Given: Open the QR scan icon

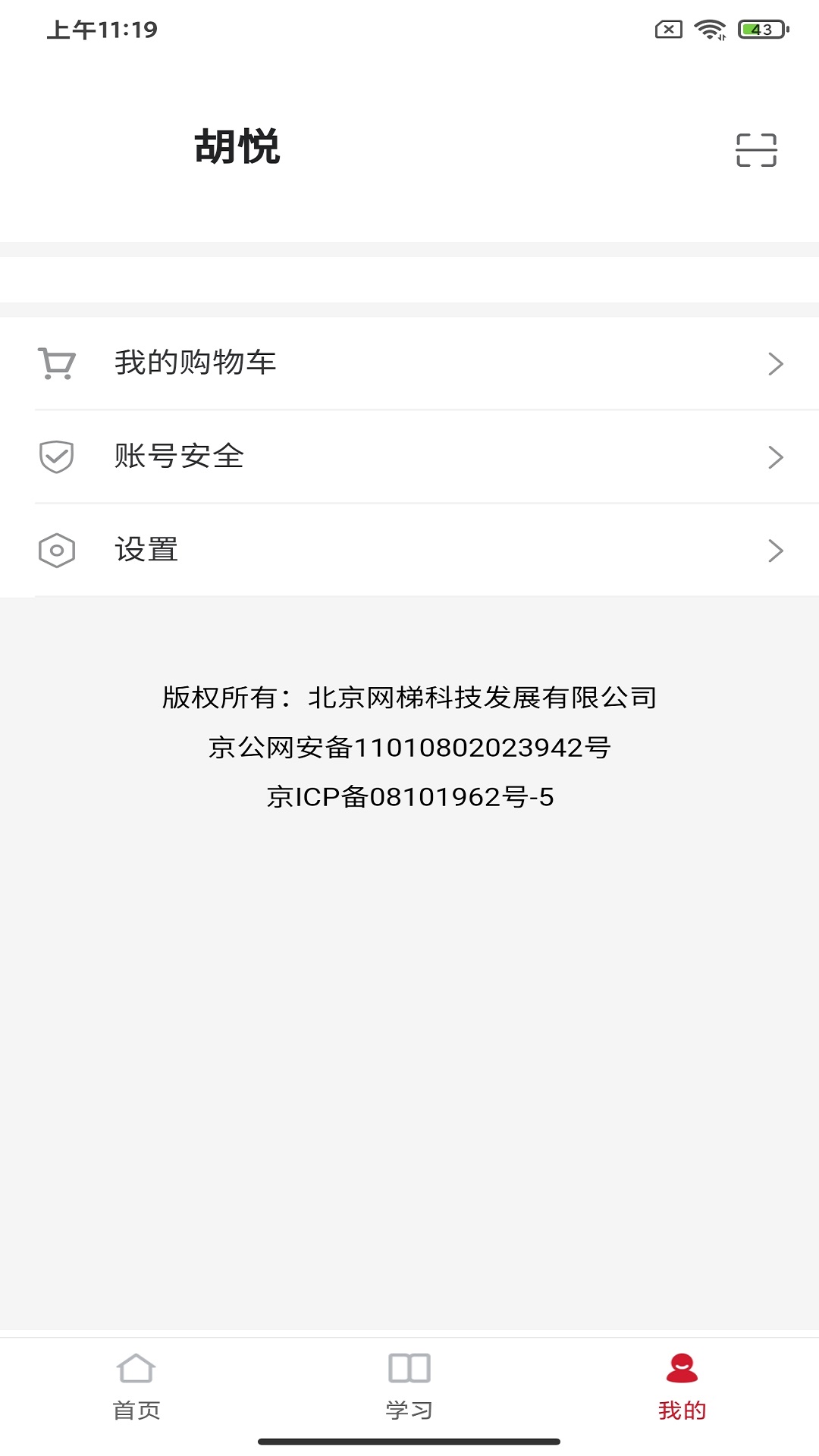Looking at the screenshot, I should click(x=756, y=149).
